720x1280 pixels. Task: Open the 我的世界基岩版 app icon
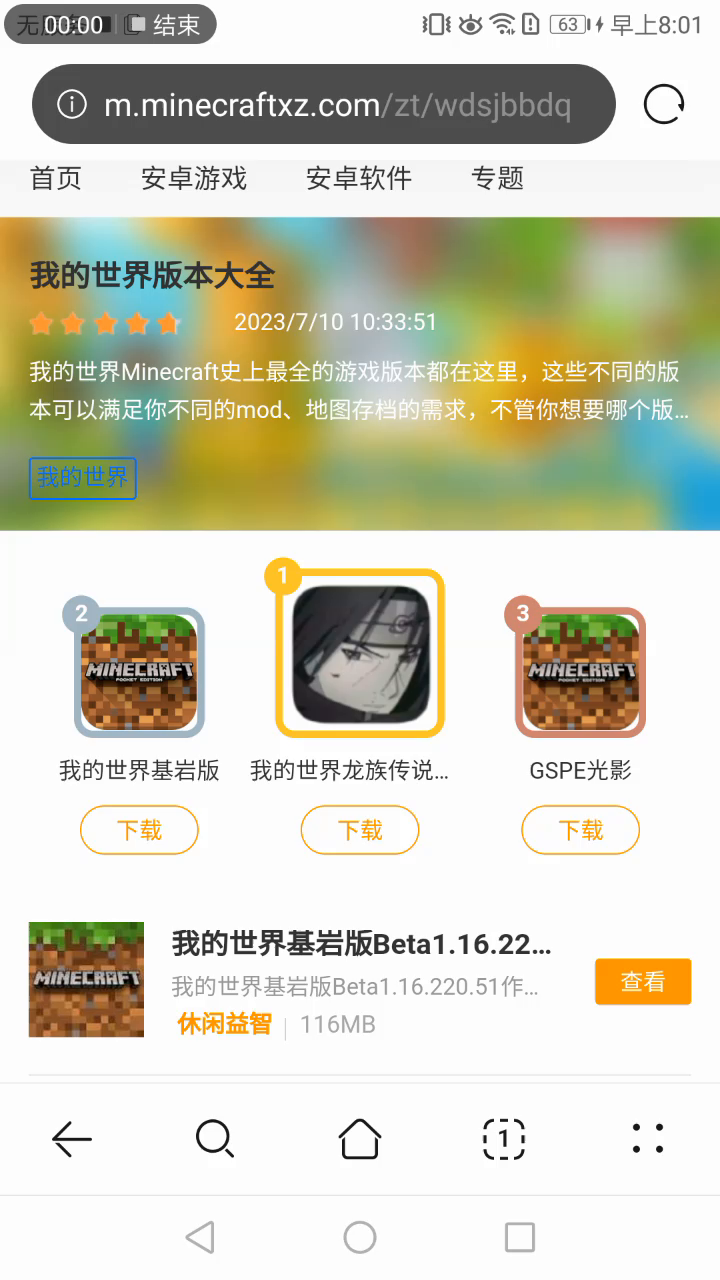pos(139,672)
